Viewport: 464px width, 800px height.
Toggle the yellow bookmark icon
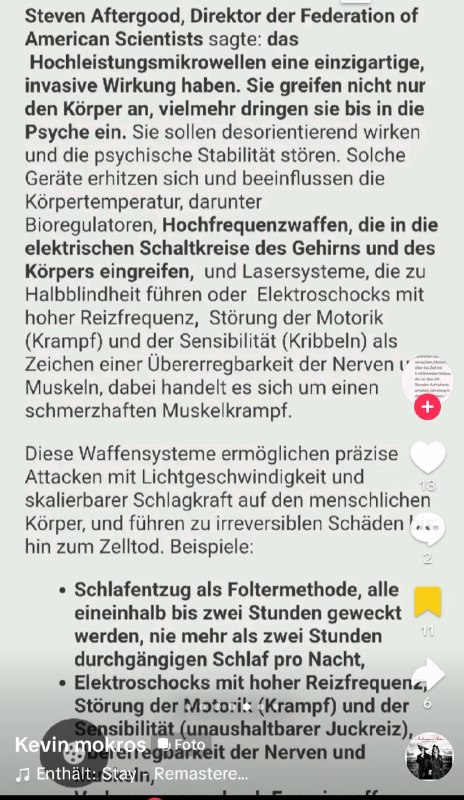coord(428,602)
